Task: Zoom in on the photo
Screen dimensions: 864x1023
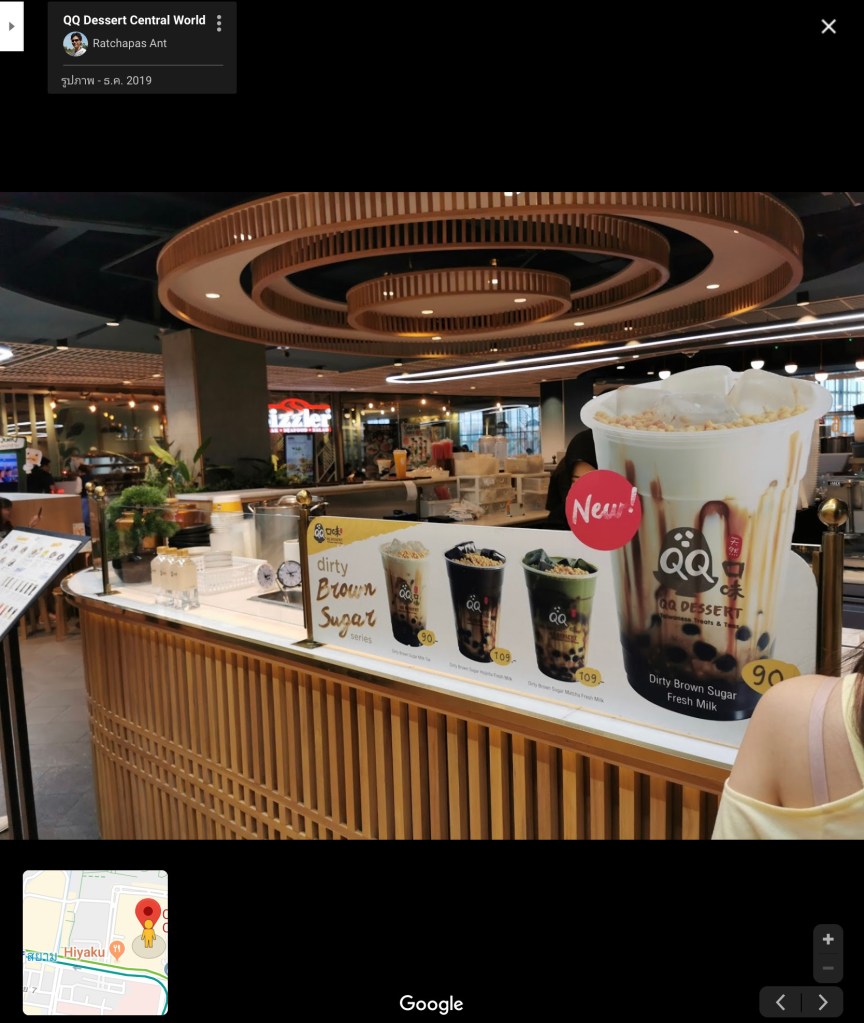Action: click(828, 940)
